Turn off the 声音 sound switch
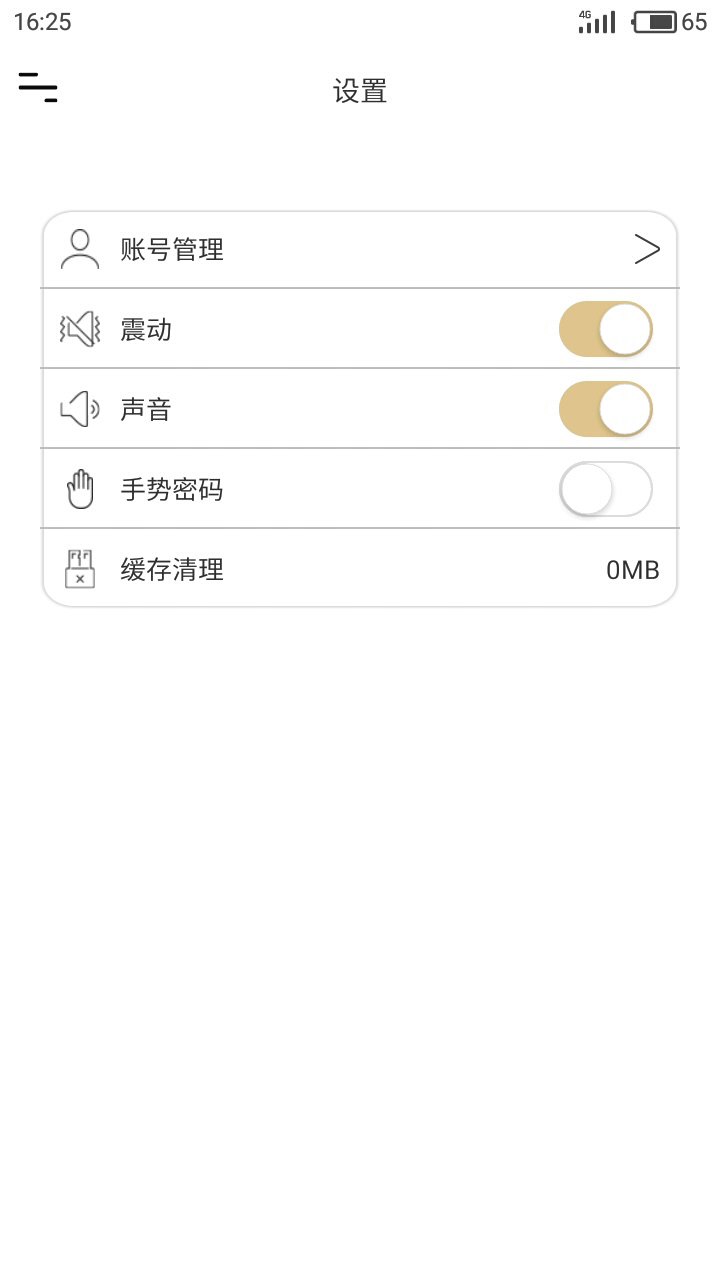The image size is (720, 1280). [x=607, y=409]
